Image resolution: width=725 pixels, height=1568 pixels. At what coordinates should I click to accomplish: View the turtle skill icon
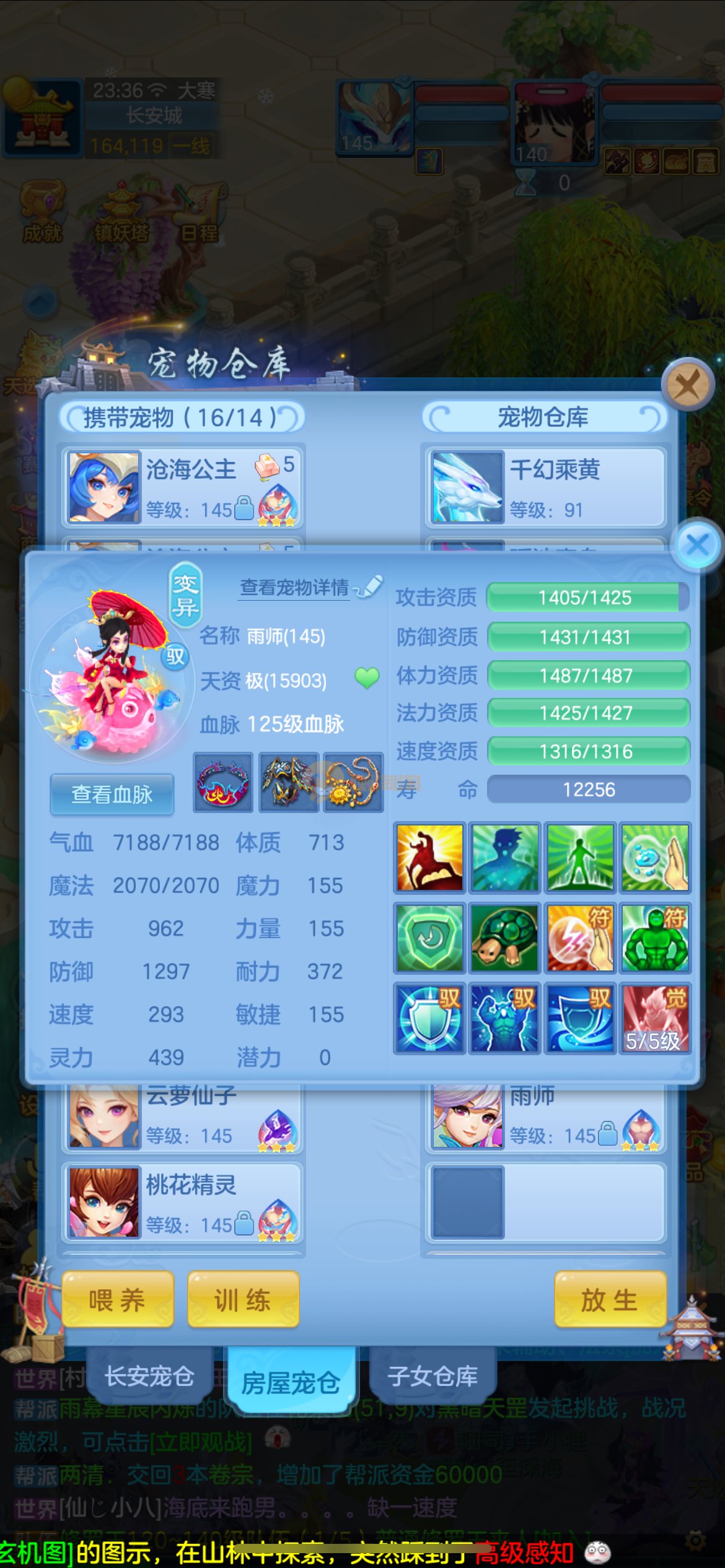(504, 938)
